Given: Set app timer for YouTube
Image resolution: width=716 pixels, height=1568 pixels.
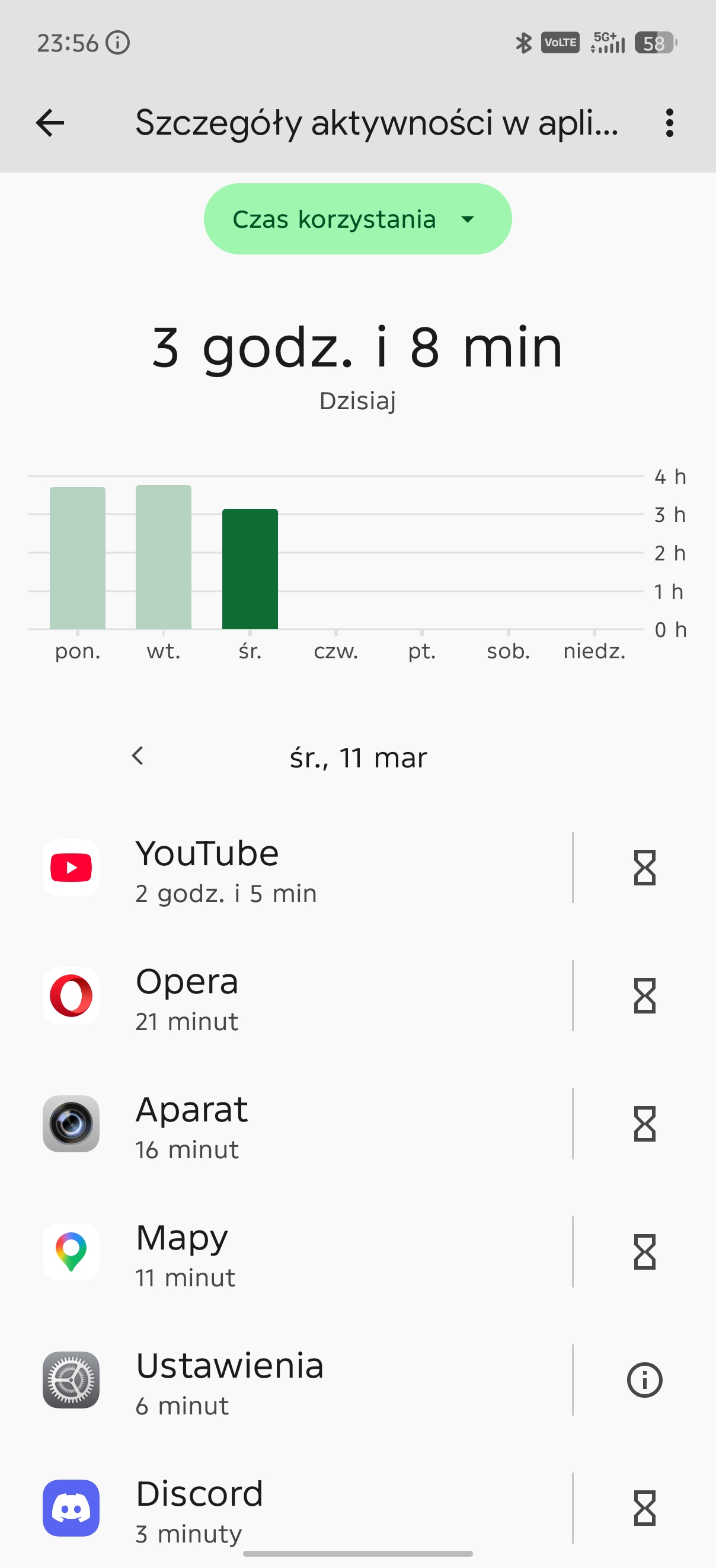Looking at the screenshot, I should (644, 868).
